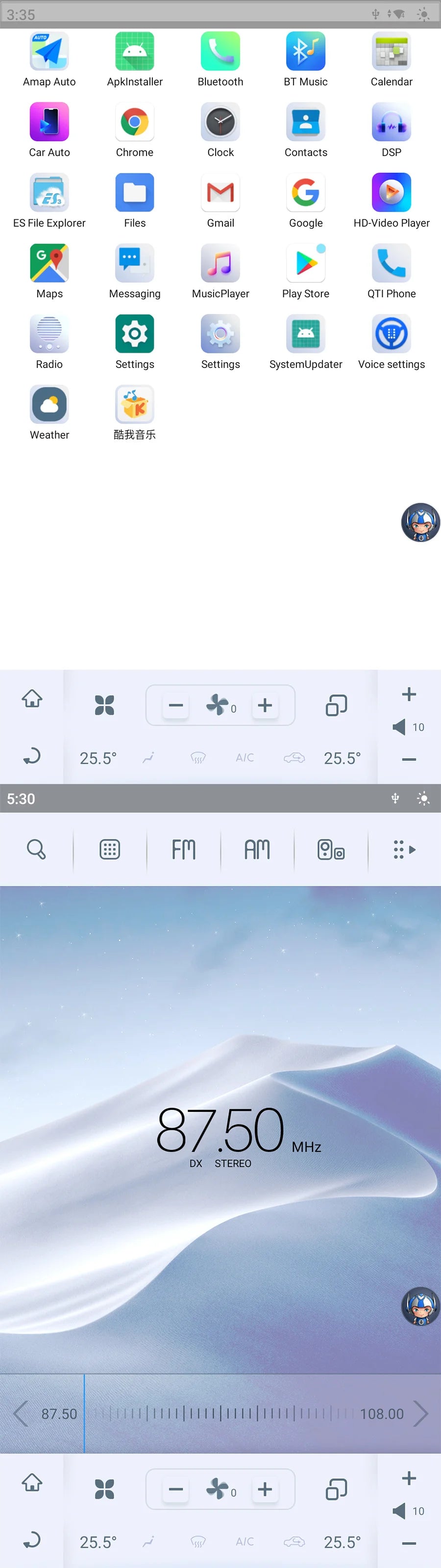
Task: Launch ES File Explorer
Action: (49, 193)
